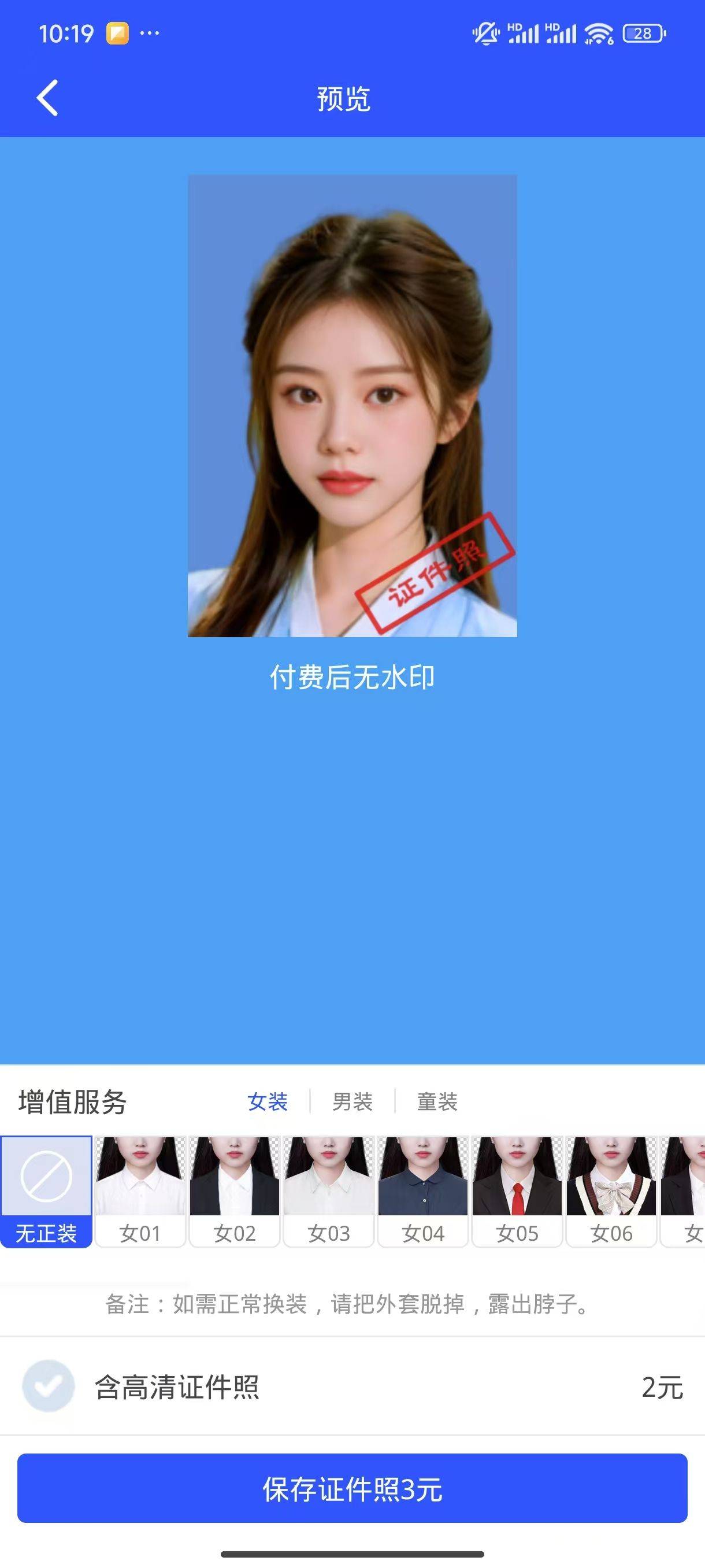Choose the 女06 outfit

pyautogui.click(x=612, y=1191)
